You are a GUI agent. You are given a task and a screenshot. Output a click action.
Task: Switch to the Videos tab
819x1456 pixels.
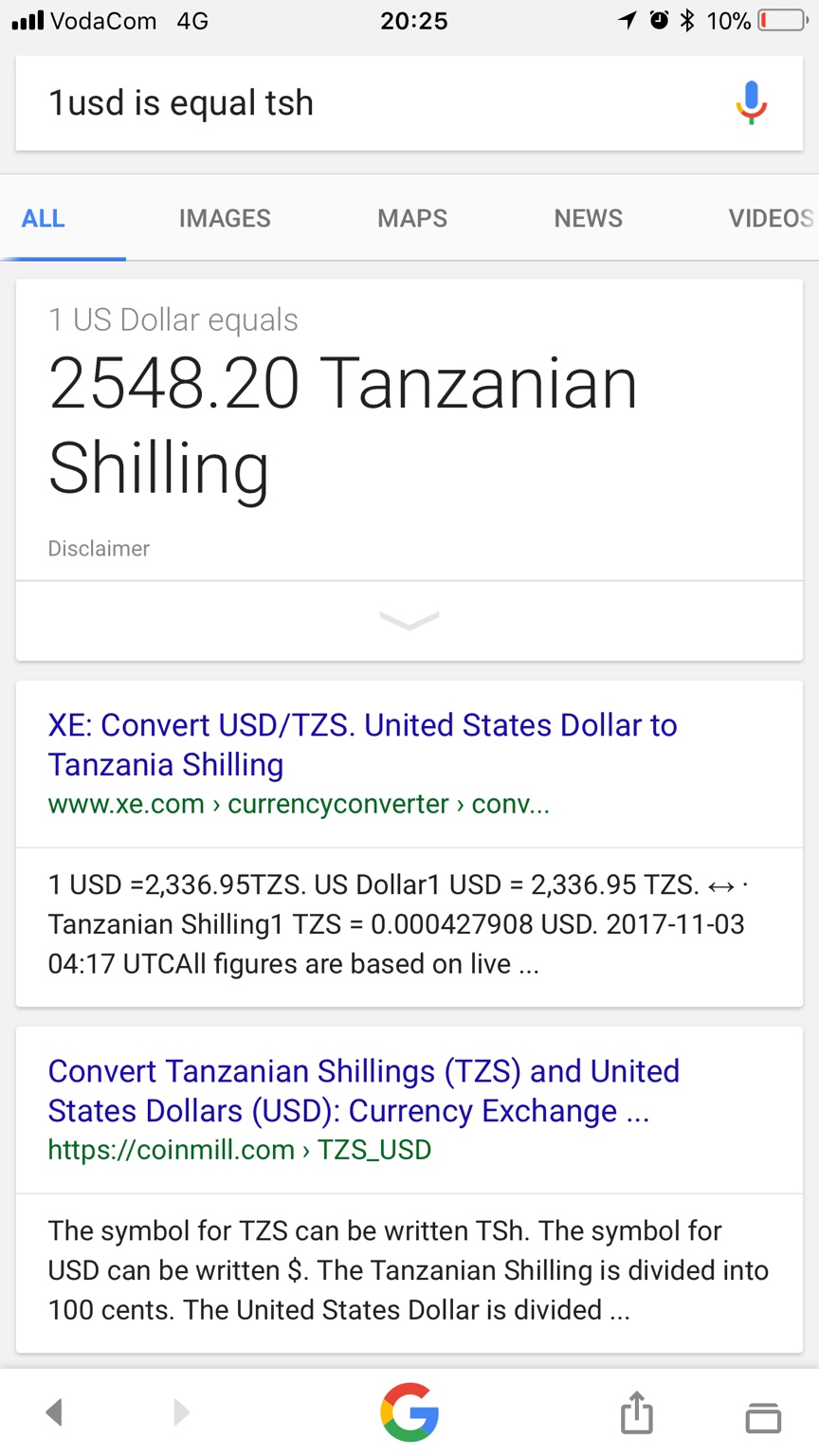tap(770, 219)
